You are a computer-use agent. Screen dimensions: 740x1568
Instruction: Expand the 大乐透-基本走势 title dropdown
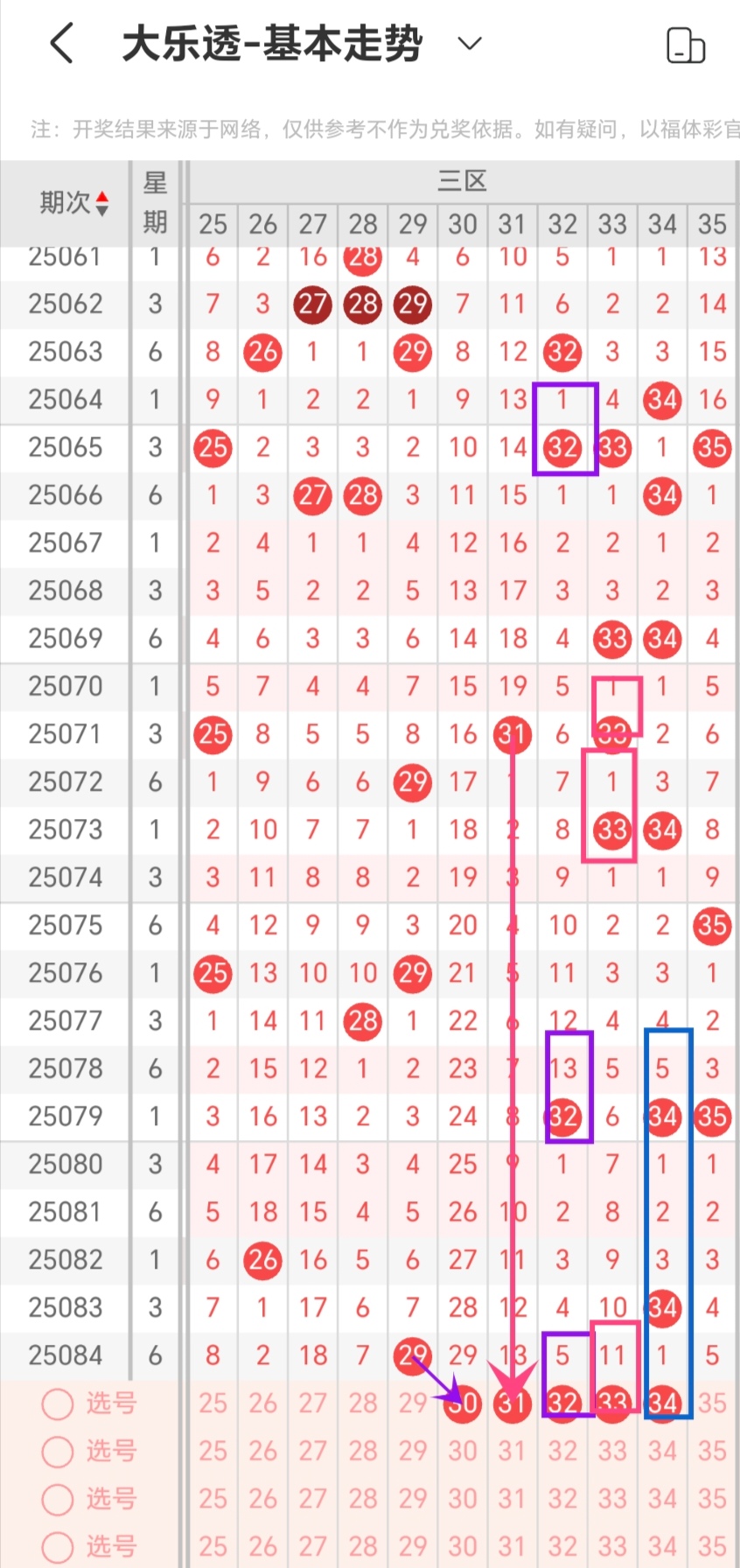coord(470,43)
